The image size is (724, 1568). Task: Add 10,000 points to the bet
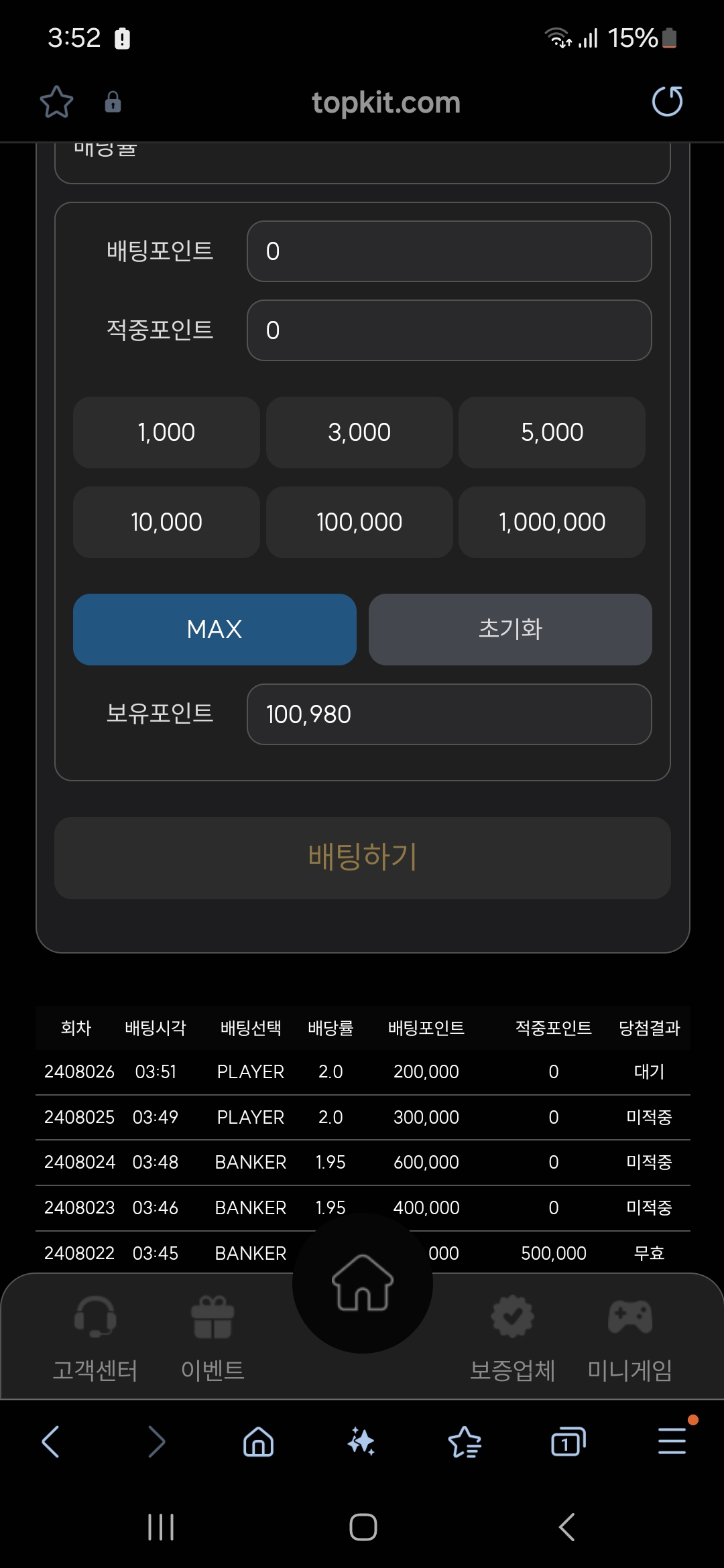coord(166,522)
